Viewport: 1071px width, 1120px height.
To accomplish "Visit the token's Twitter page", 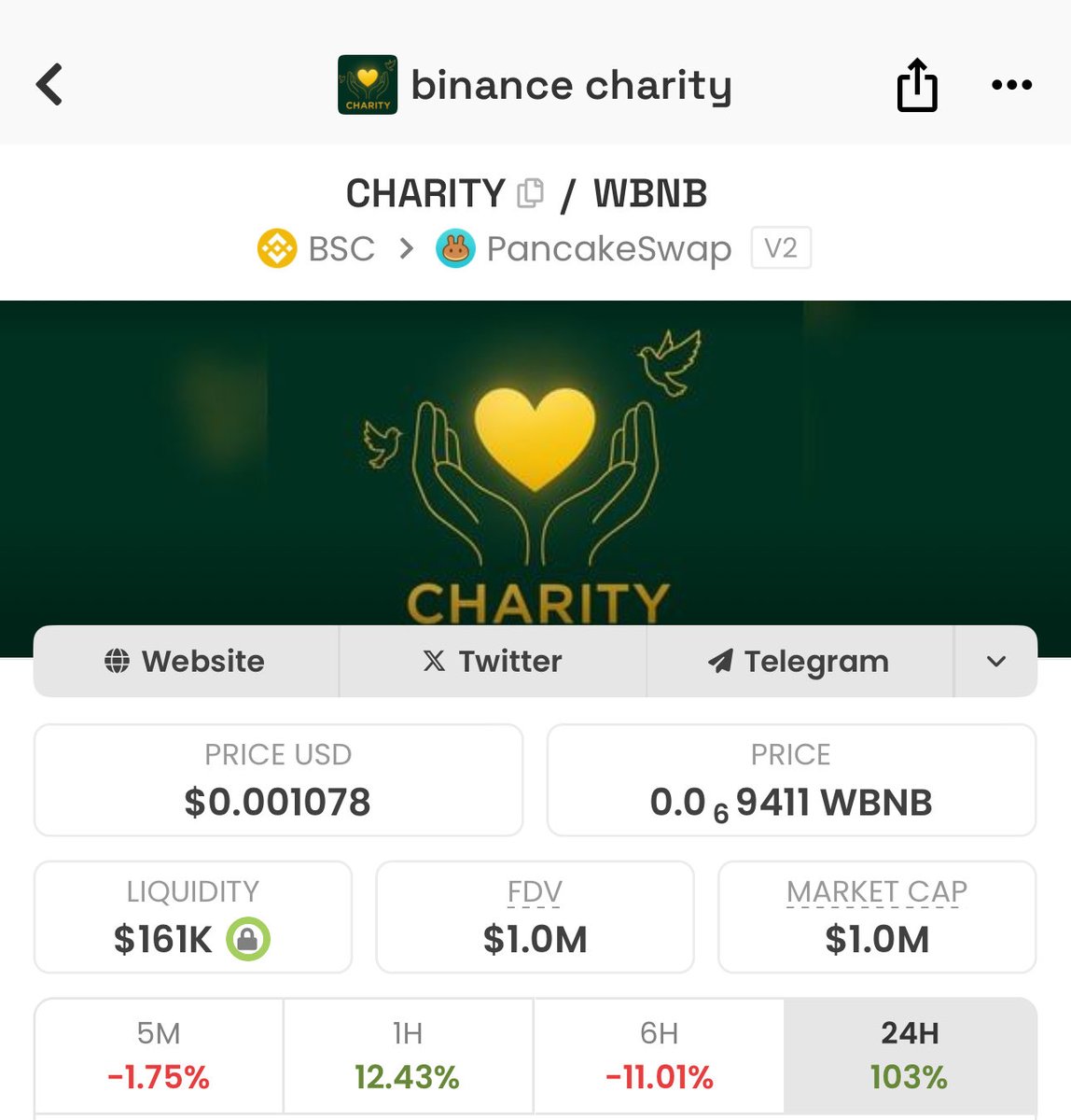I will 493,661.
